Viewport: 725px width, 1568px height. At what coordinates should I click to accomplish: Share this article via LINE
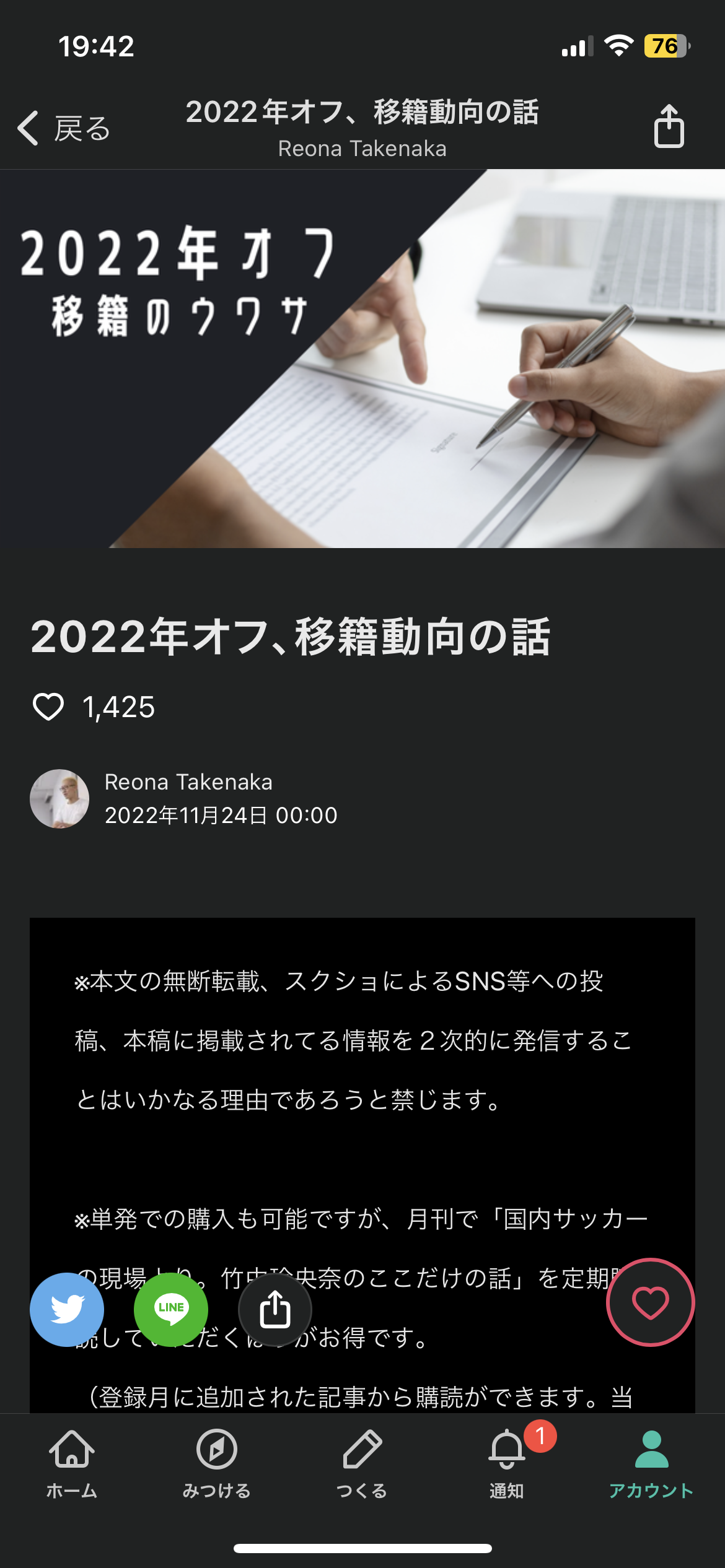tap(171, 1309)
